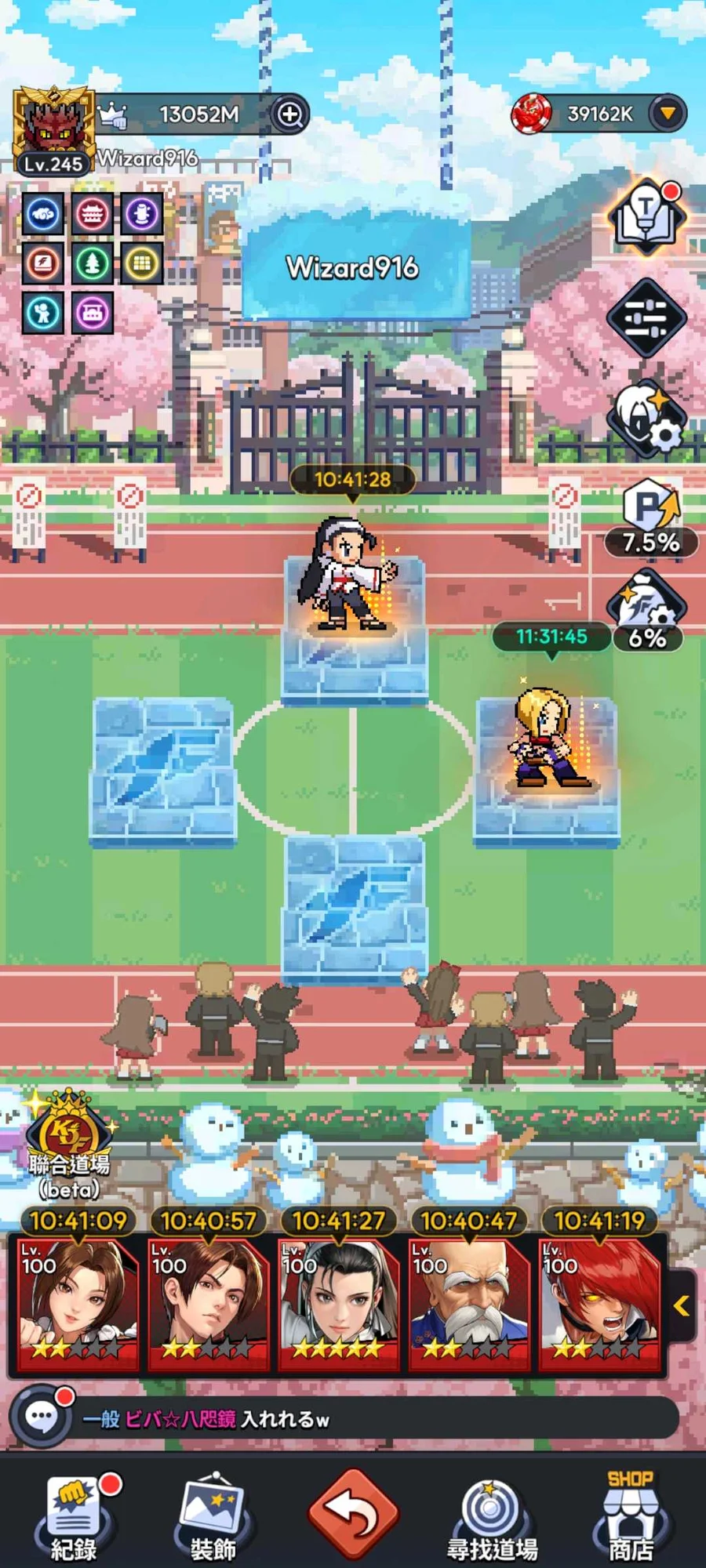Image resolution: width=706 pixels, height=1568 pixels.
Task: Select the five-star fighter card timed 10:41:27
Action: pos(338,1301)
